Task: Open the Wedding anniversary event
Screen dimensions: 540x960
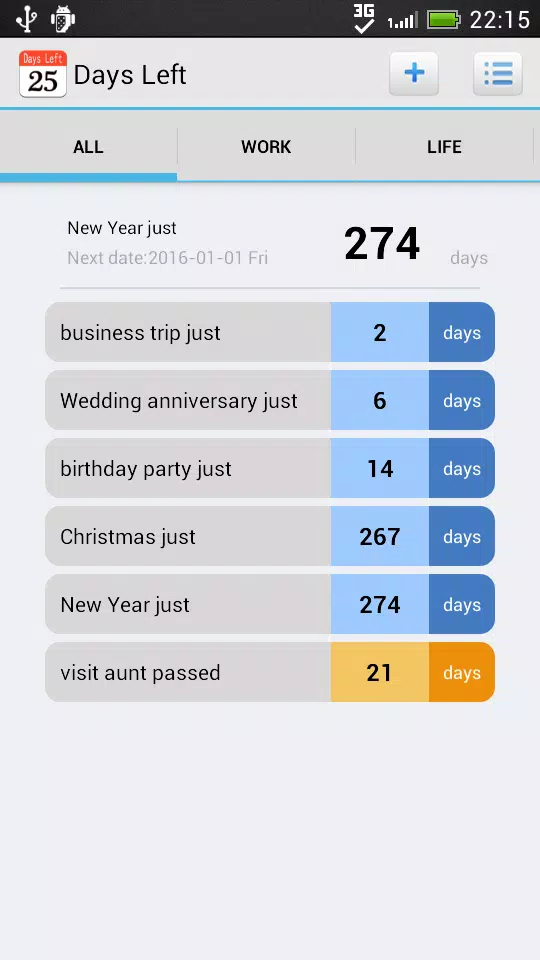Action: 270,400
